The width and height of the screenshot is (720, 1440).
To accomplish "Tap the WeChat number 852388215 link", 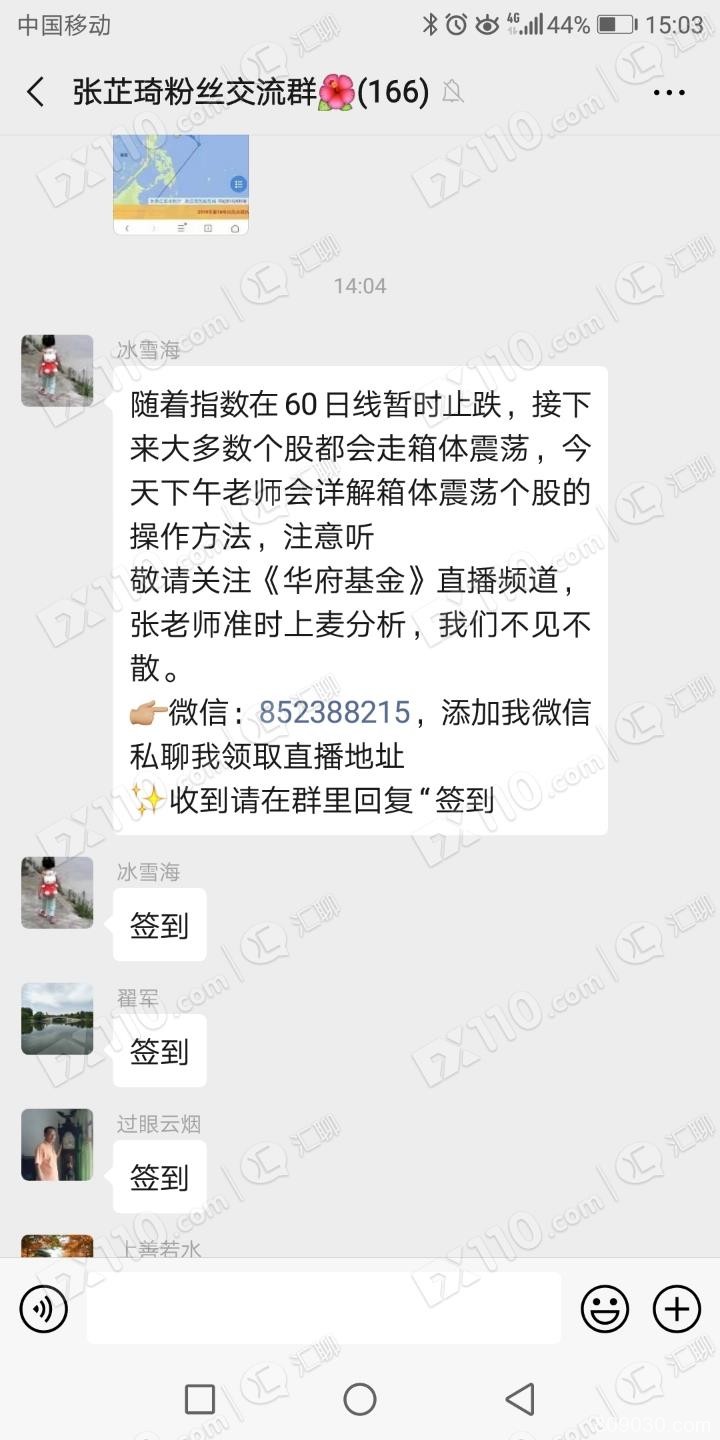I will pyautogui.click(x=334, y=712).
